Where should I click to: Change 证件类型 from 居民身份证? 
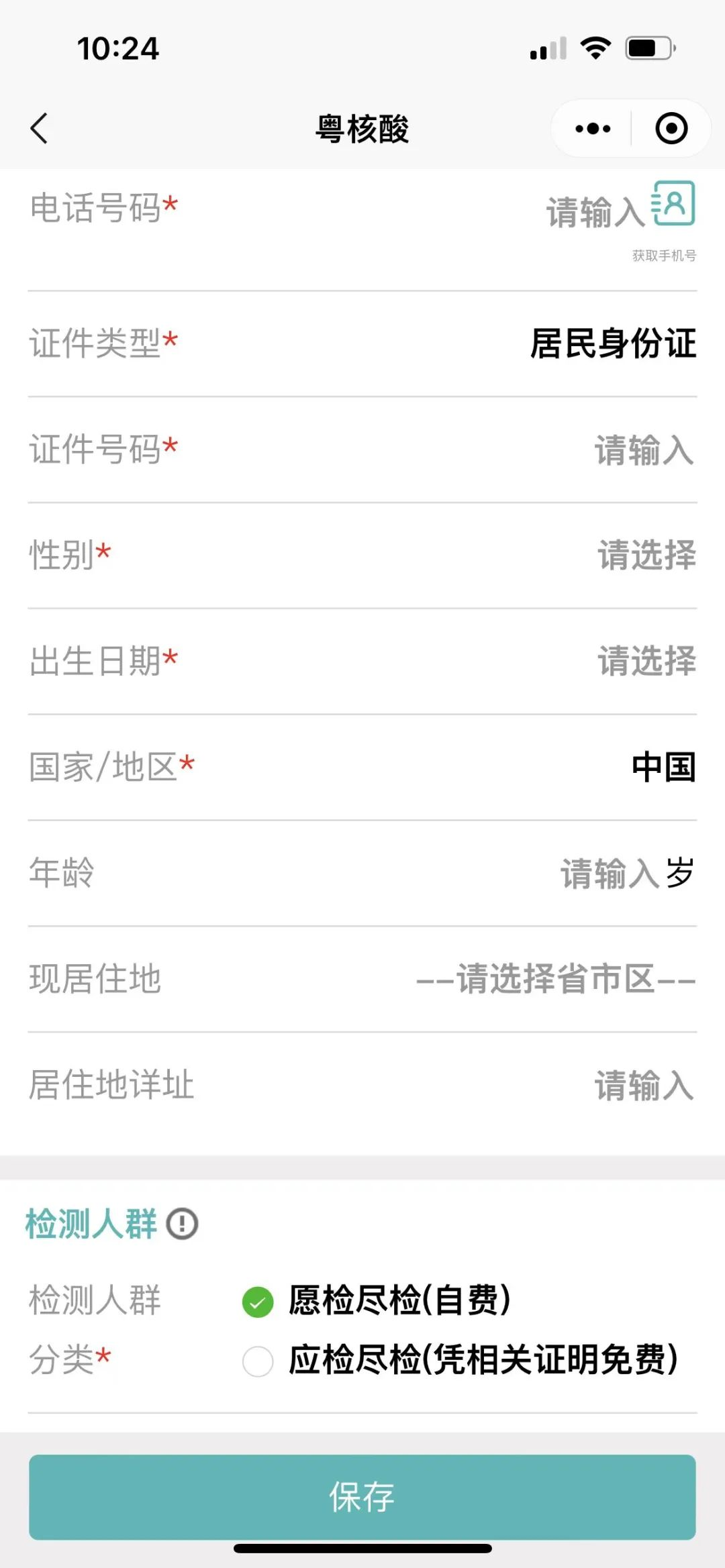[612, 344]
